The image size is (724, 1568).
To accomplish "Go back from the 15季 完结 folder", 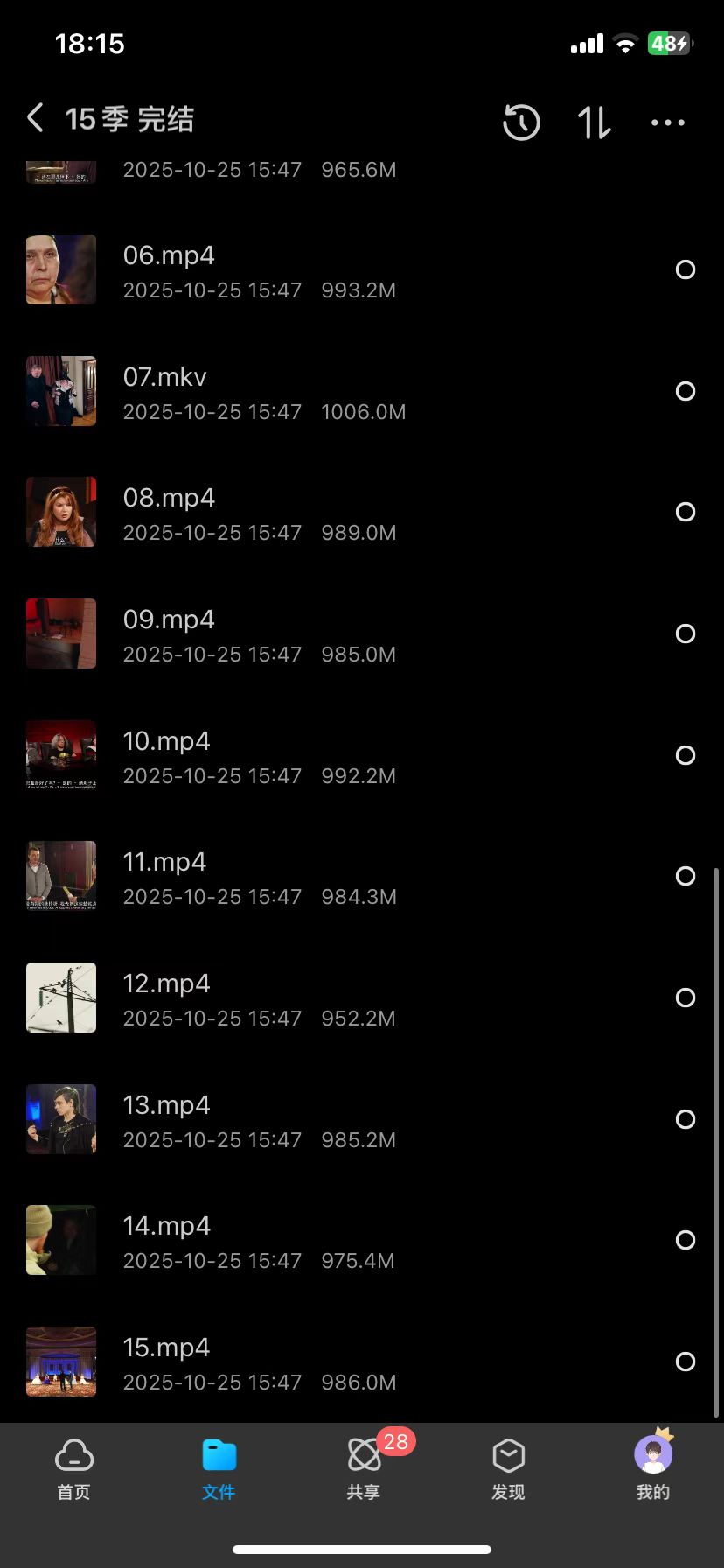I will coord(36,118).
